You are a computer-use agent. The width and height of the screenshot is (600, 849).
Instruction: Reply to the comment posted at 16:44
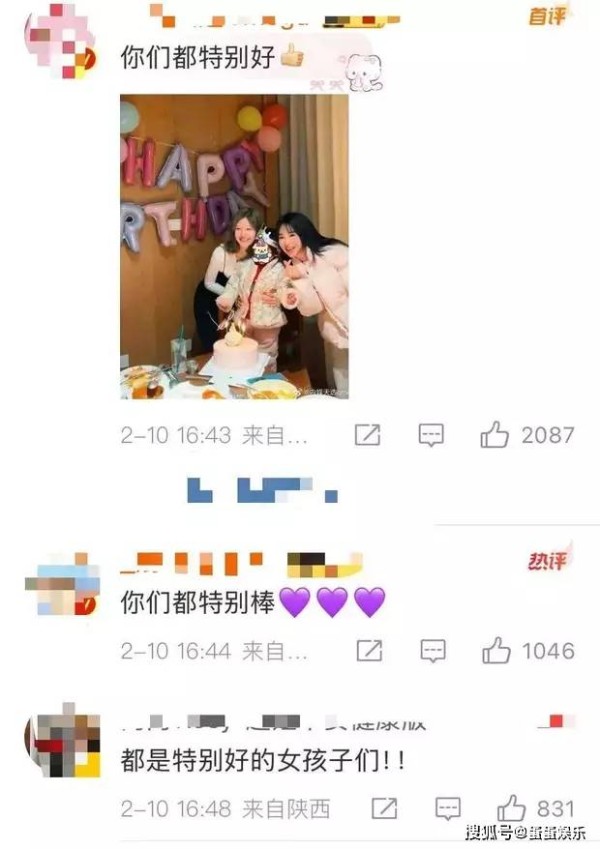click(432, 651)
